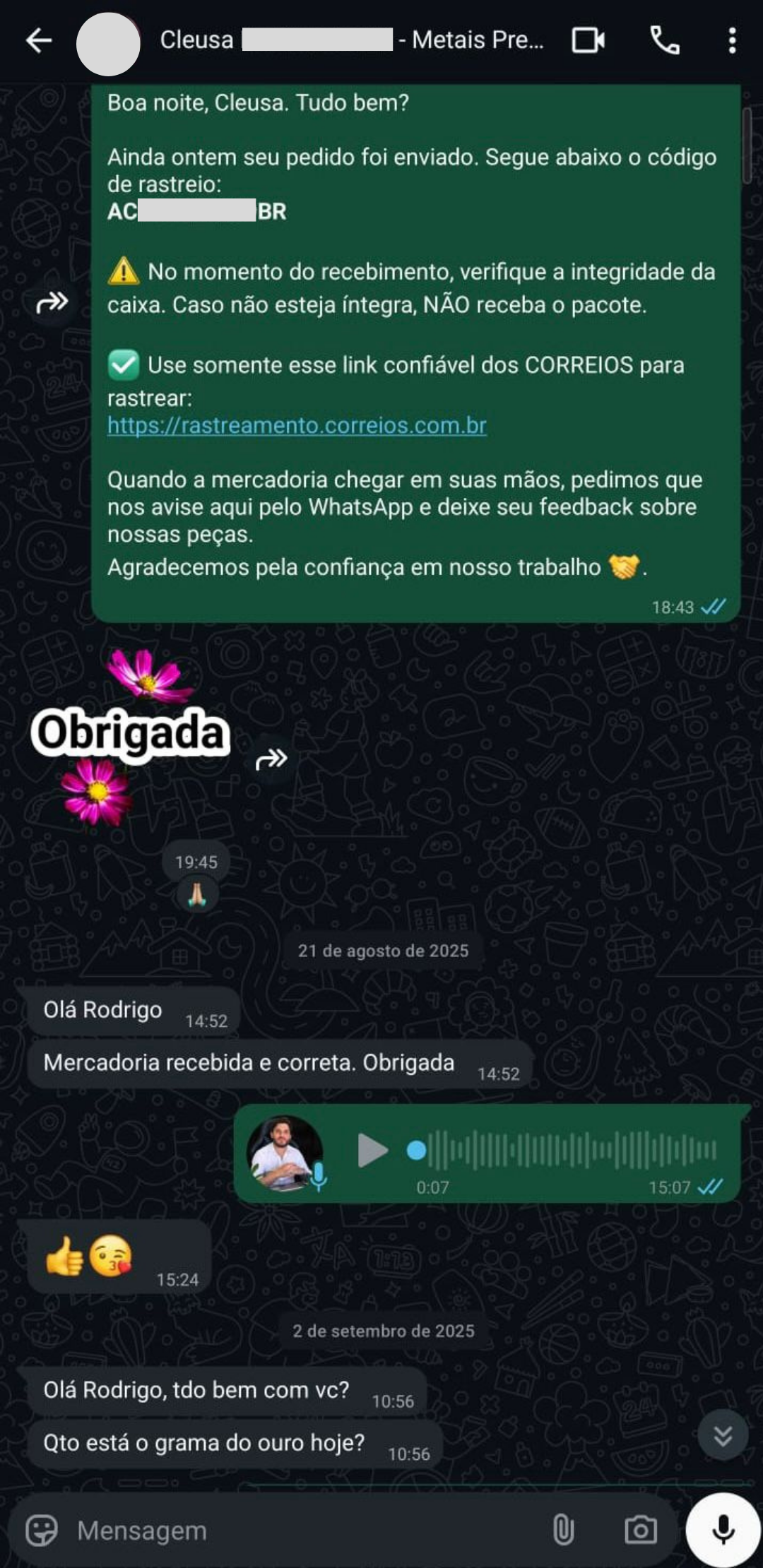This screenshot has height=1568, width=763.
Task: Open the Correios tracking link
Action: tap(297, 426)
